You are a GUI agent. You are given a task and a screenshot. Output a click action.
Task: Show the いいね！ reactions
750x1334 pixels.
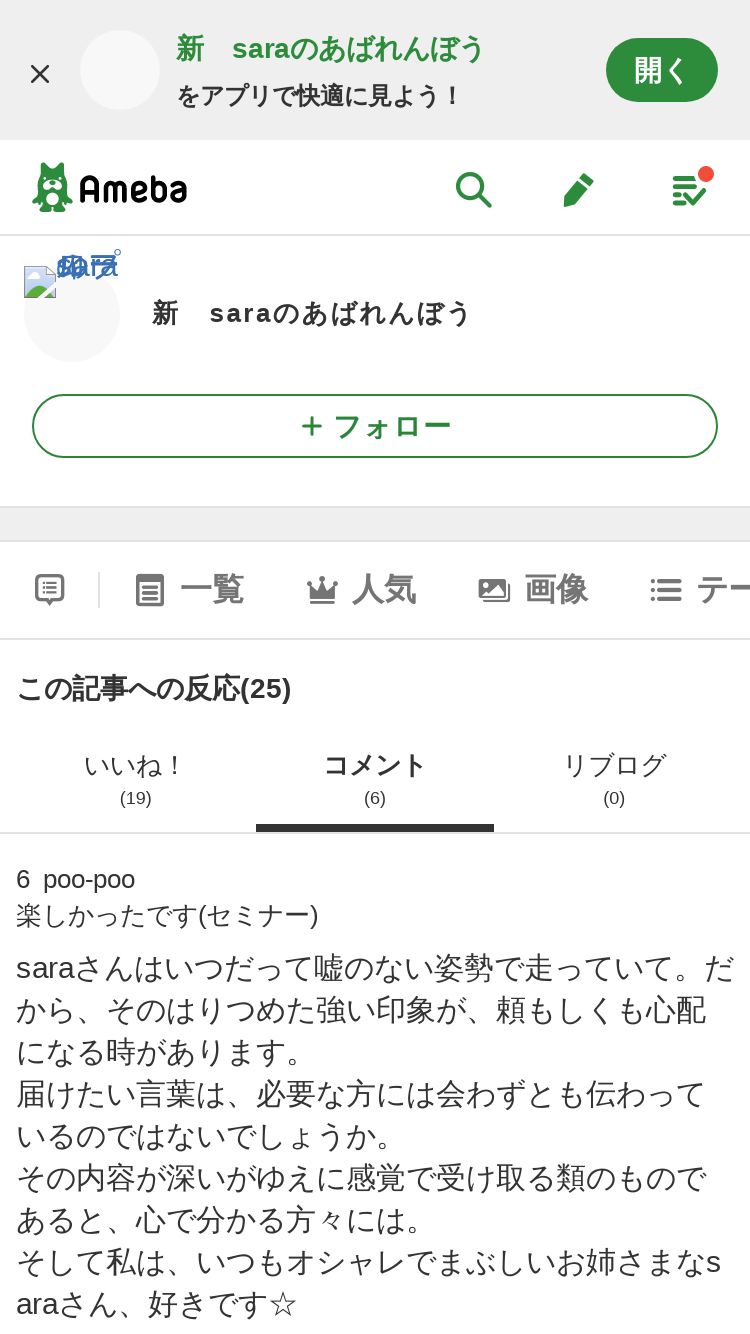pos(135,778)
